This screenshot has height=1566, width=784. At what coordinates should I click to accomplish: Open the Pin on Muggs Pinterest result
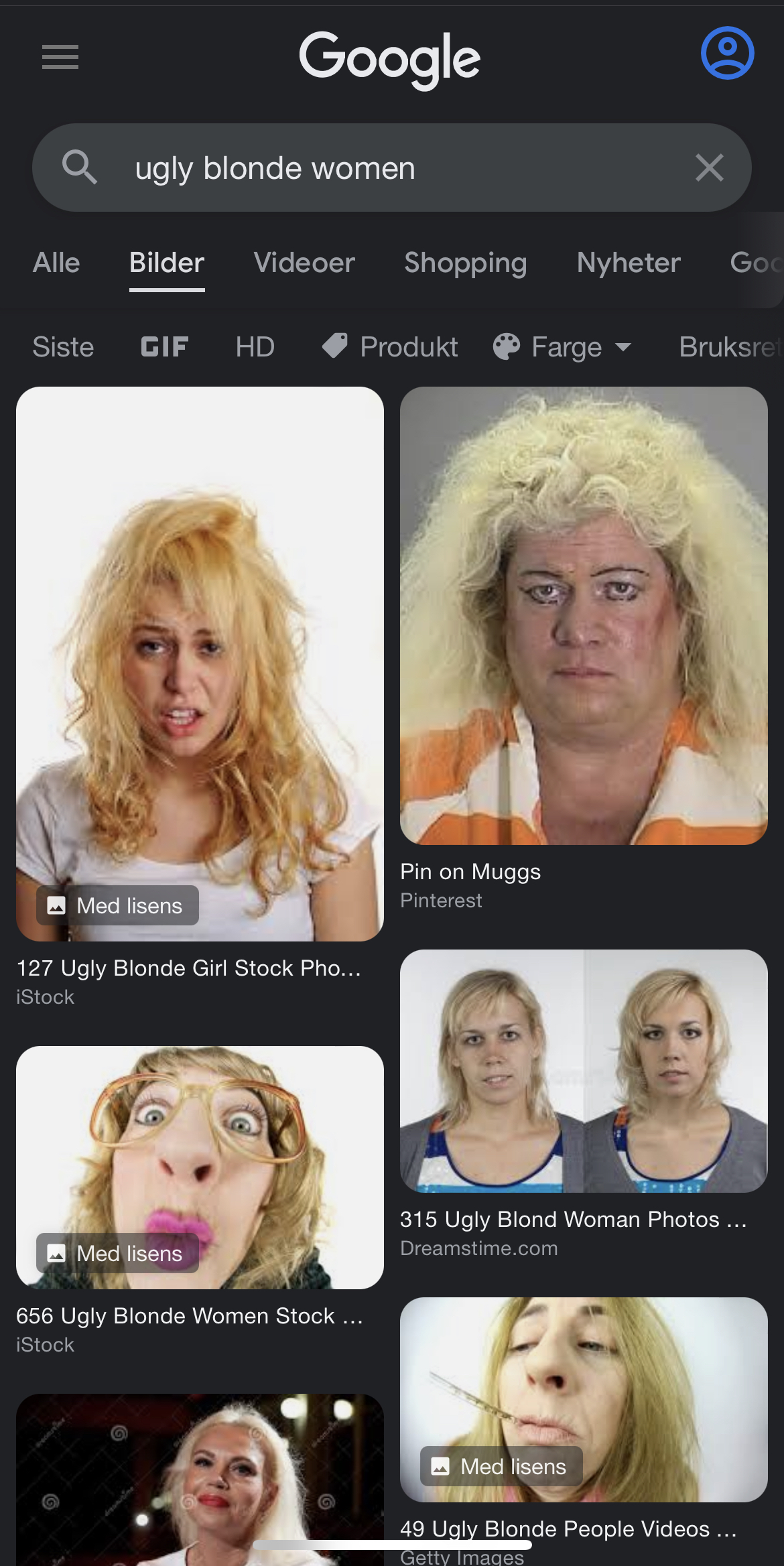click(x=584, y=616)
